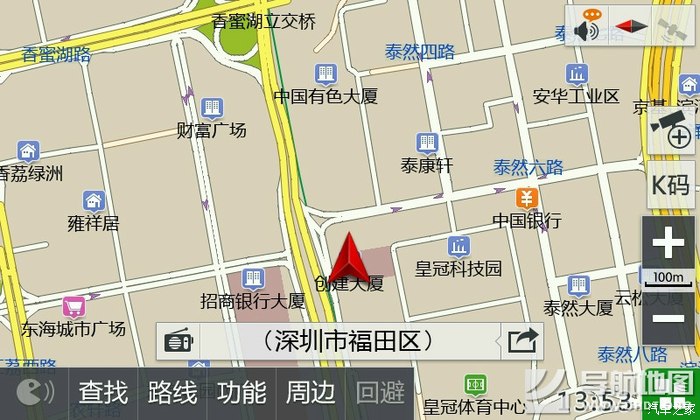Tap the voice assistant icon in bottom toolbar
Viewport: 700px width, 420px height.
[x=35, y=393]
